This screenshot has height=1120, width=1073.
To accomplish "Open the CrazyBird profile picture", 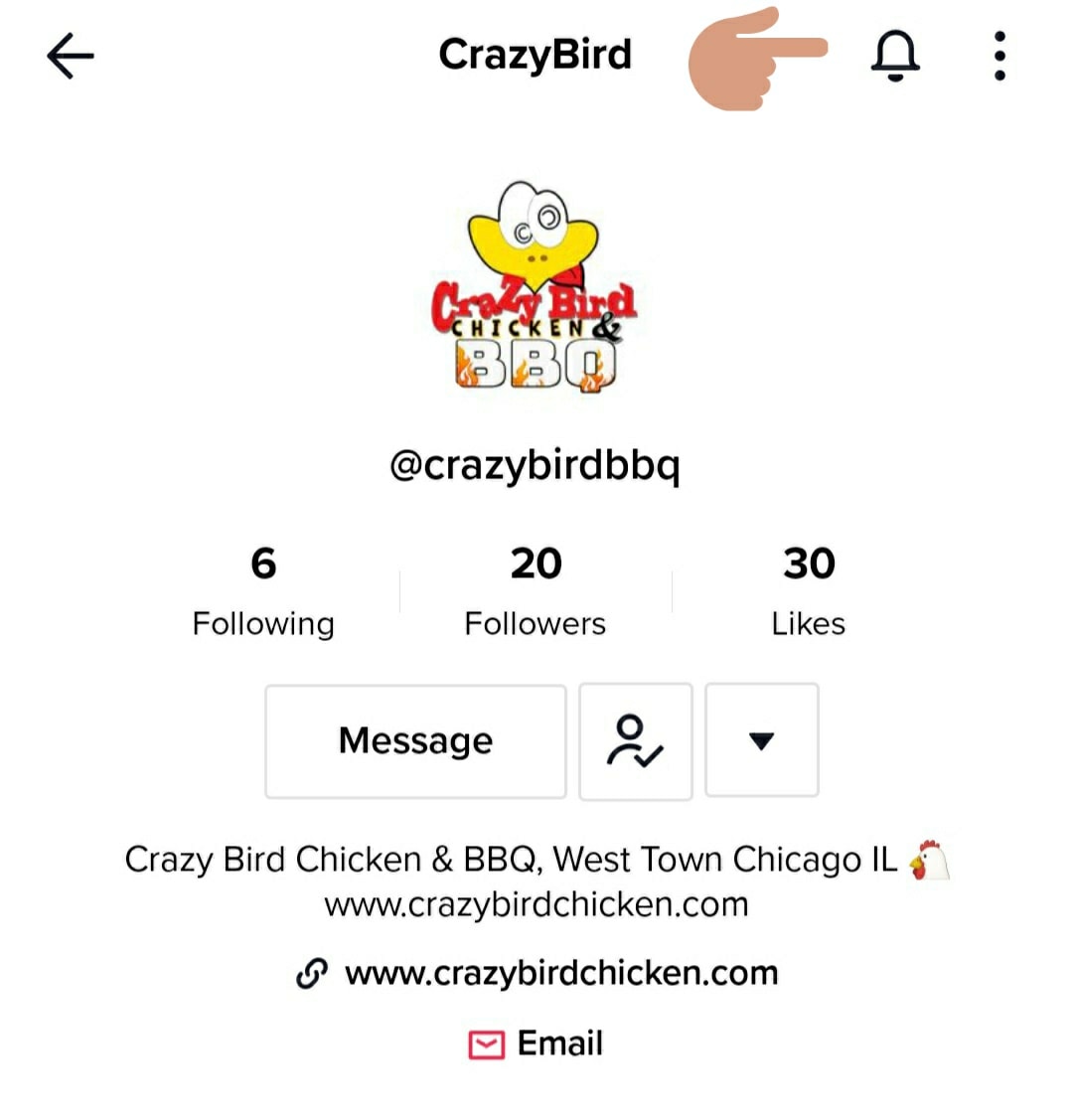I will 536,288.
